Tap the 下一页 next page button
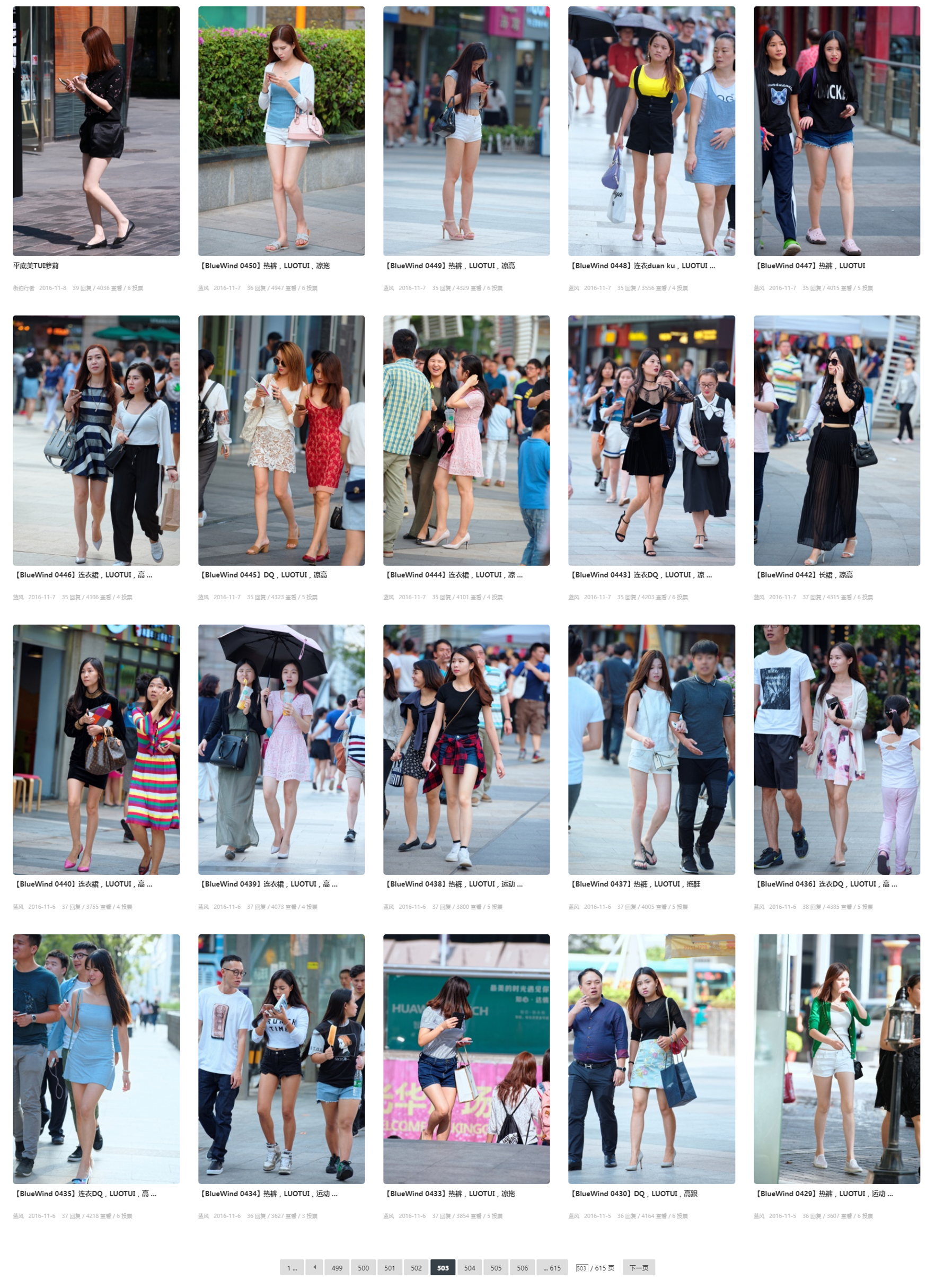Screen dimensions: 935x1288 click(x=639, y=1267)
